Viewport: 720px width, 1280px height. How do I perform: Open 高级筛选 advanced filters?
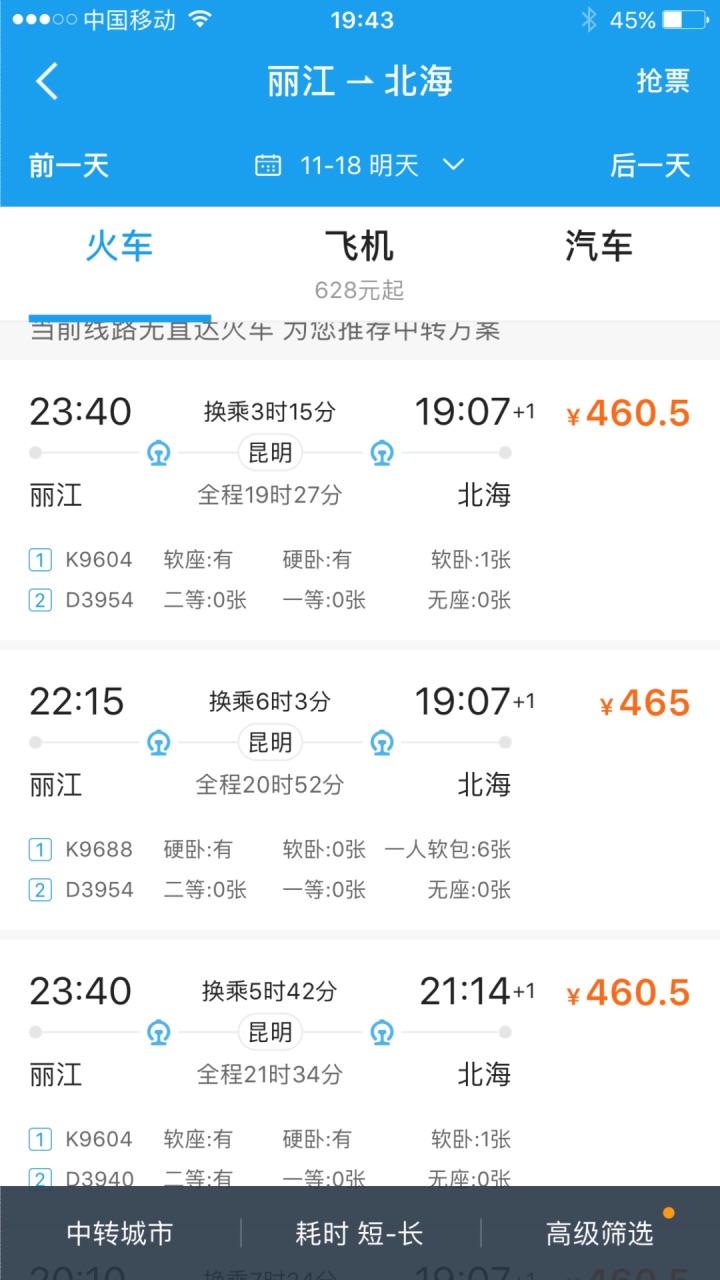click(600, 1233)
